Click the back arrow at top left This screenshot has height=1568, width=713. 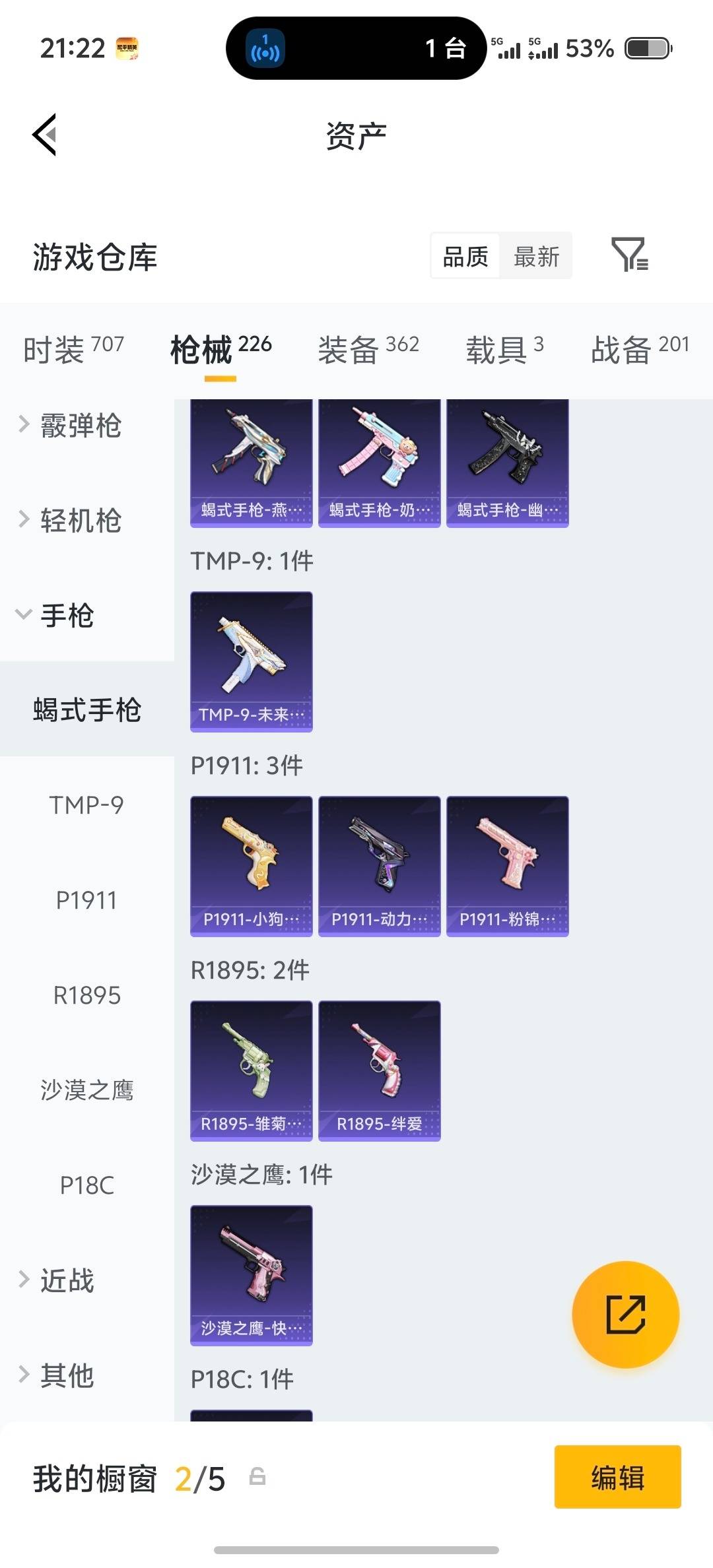point(45,135)
